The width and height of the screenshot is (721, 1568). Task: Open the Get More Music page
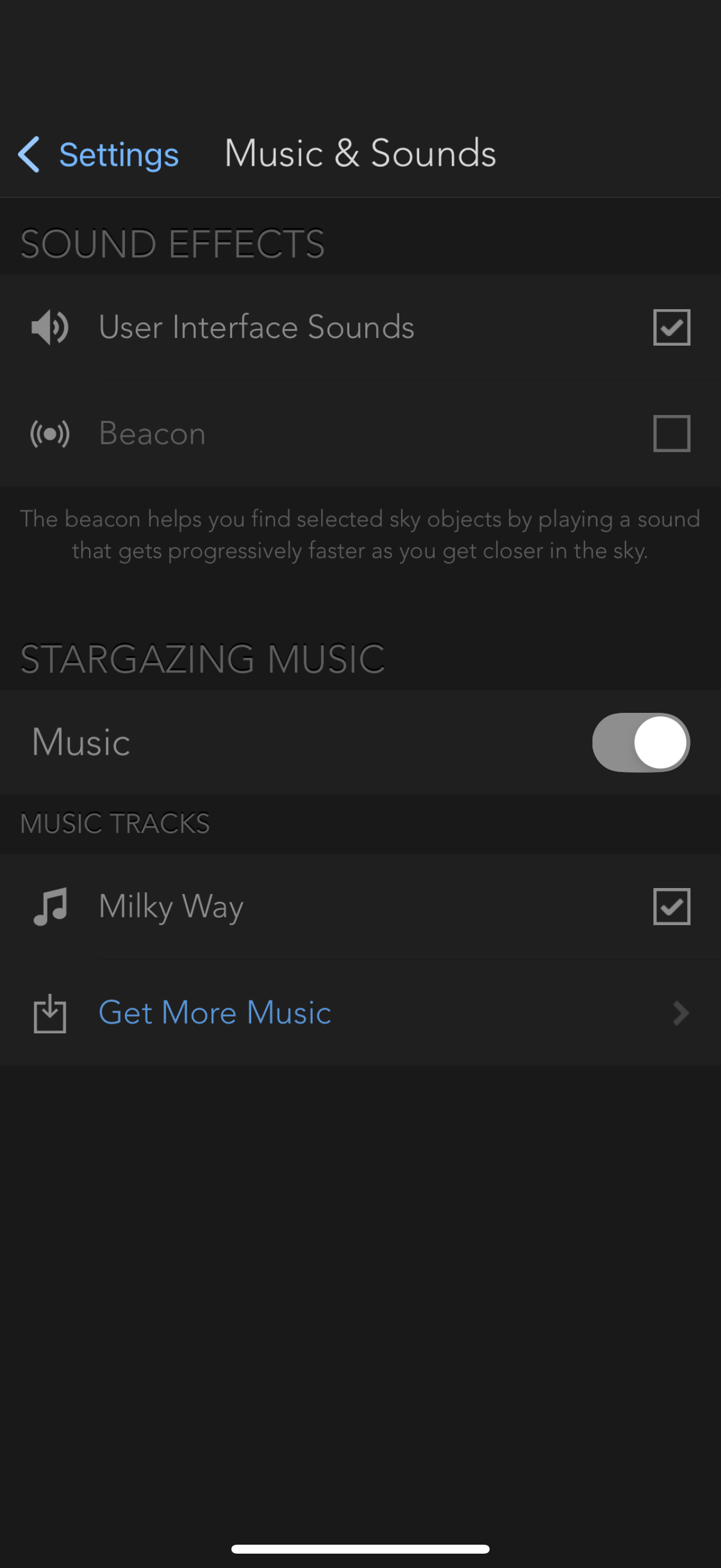pyautogui.click(x=214, y=1013)
